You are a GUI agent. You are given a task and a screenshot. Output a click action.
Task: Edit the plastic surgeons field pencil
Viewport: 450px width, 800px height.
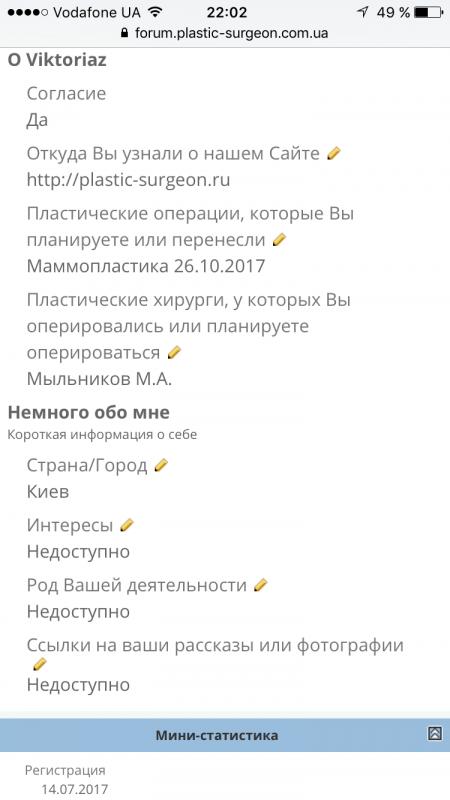pos(174,353)
